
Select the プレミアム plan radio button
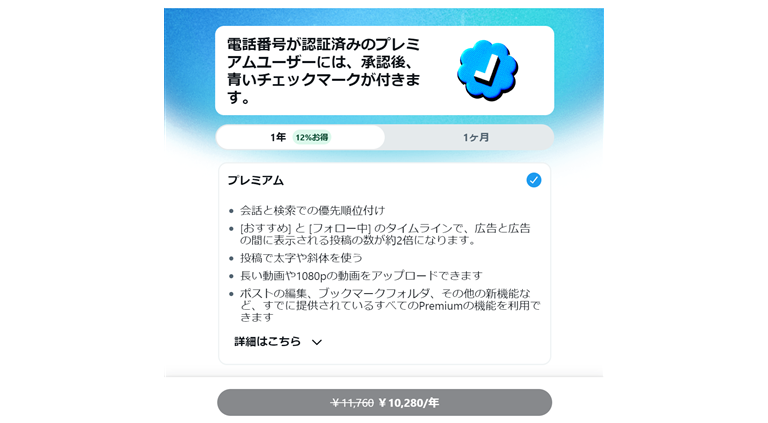pos(533,180)
